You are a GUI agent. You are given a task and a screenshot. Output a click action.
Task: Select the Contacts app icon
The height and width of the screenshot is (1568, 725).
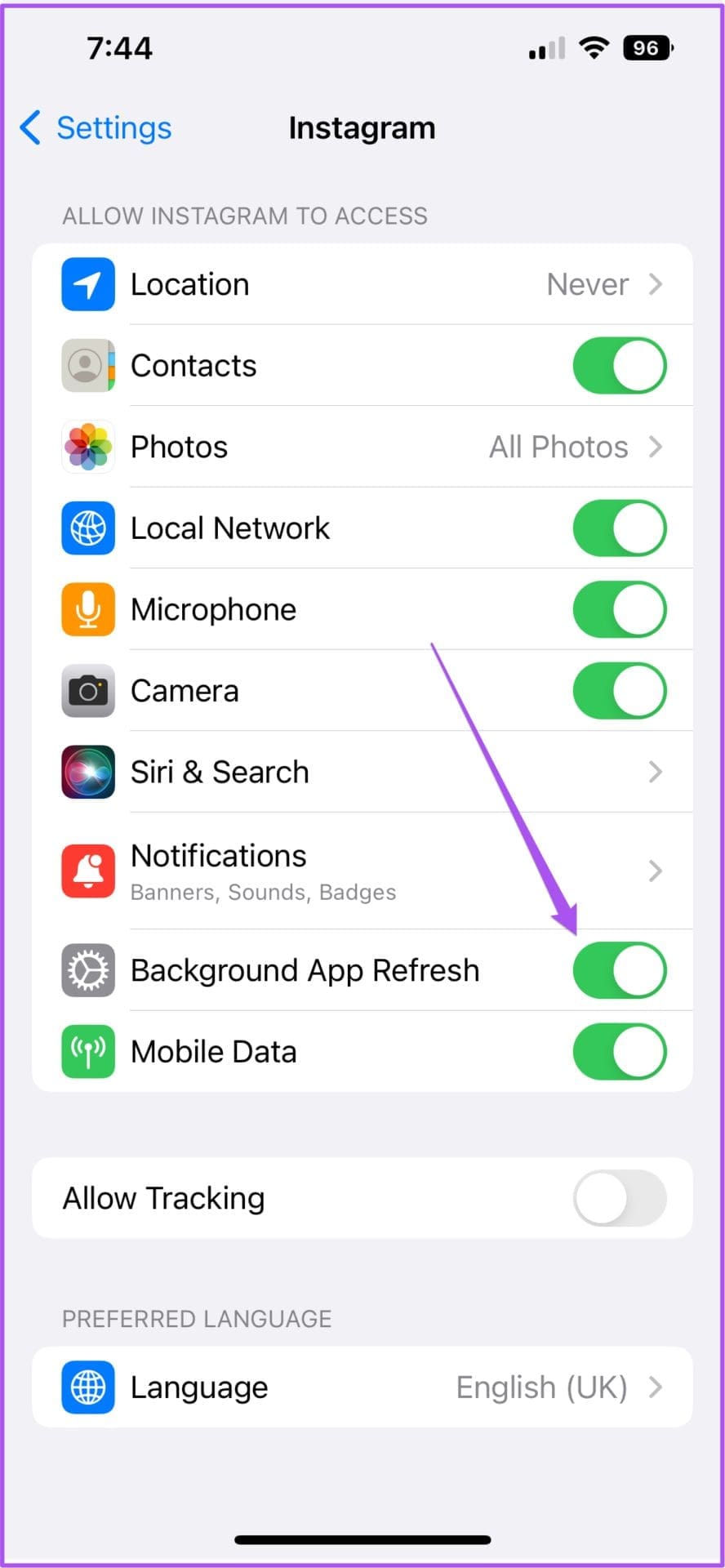[87, 366]
